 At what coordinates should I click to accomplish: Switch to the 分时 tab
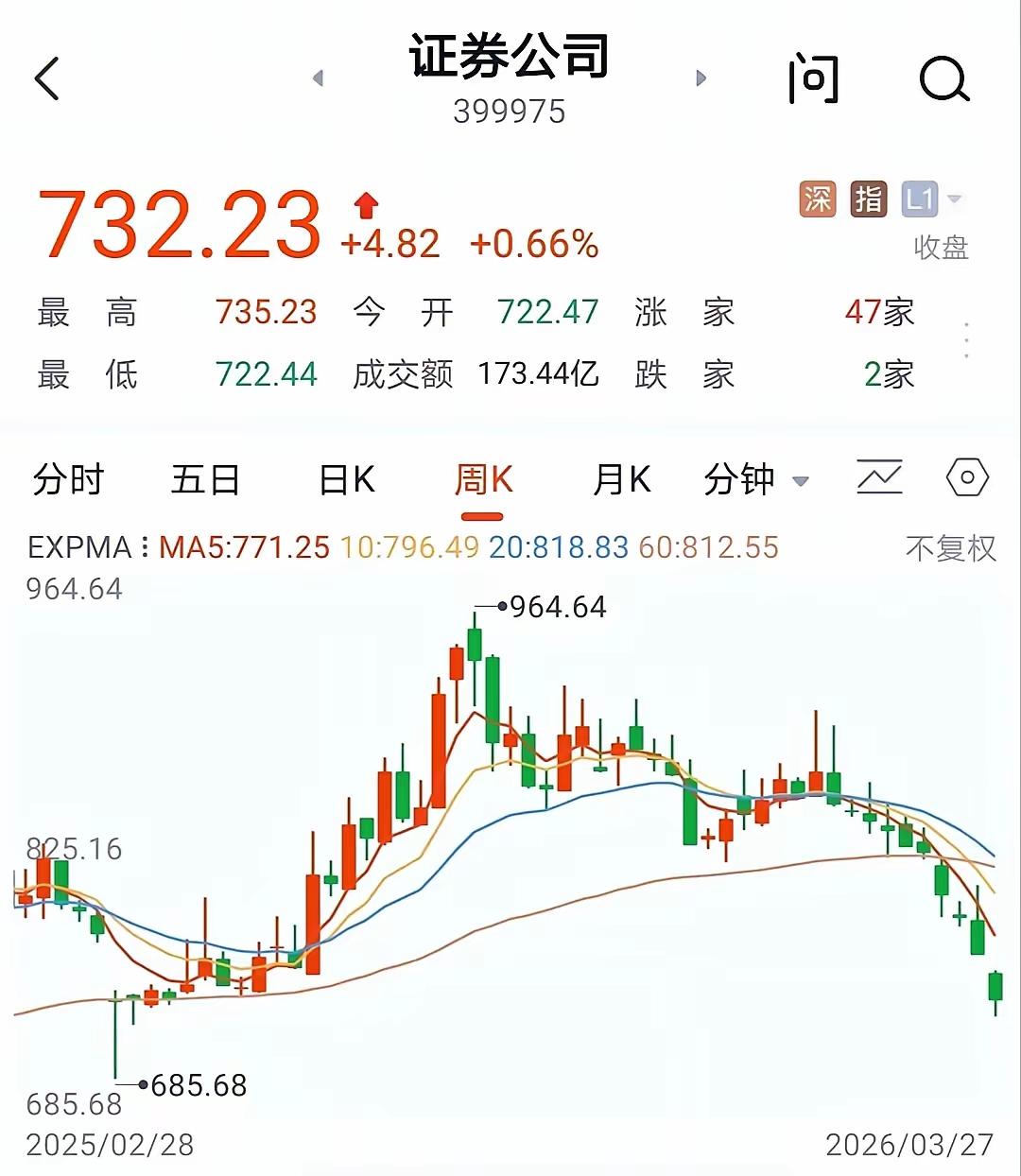[68, 478]
